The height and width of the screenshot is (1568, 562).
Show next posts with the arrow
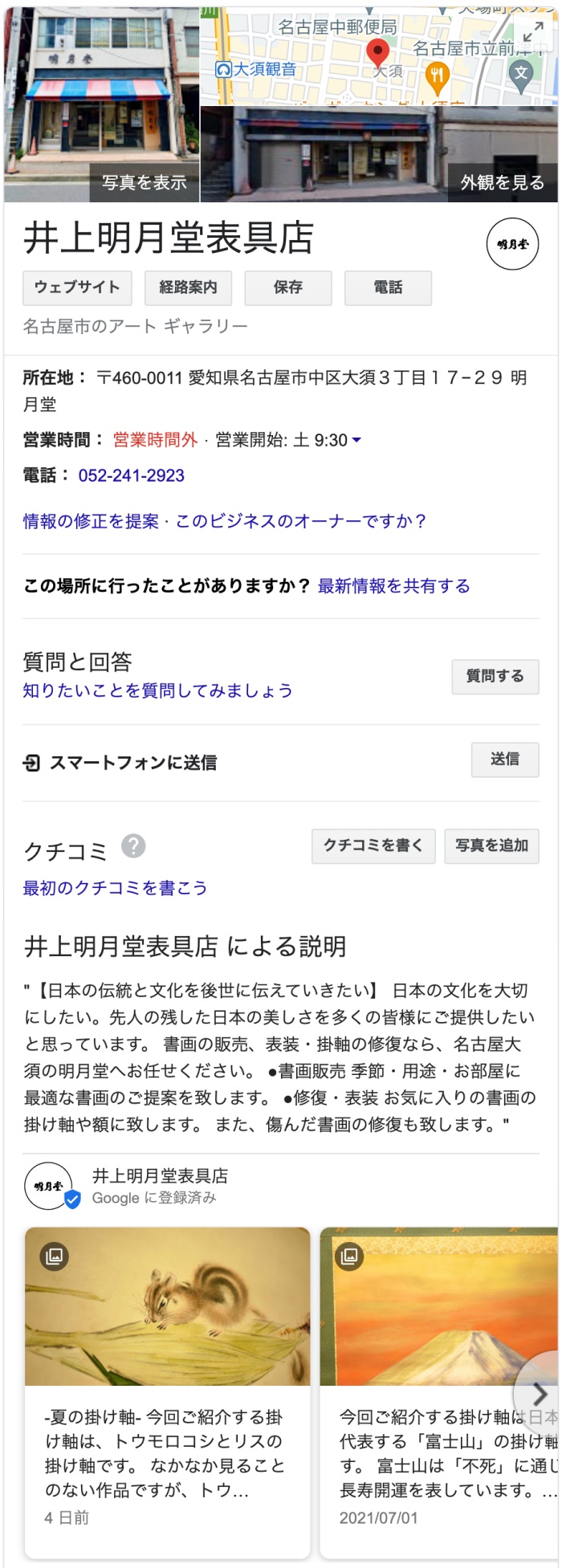tap(540, 1394)
